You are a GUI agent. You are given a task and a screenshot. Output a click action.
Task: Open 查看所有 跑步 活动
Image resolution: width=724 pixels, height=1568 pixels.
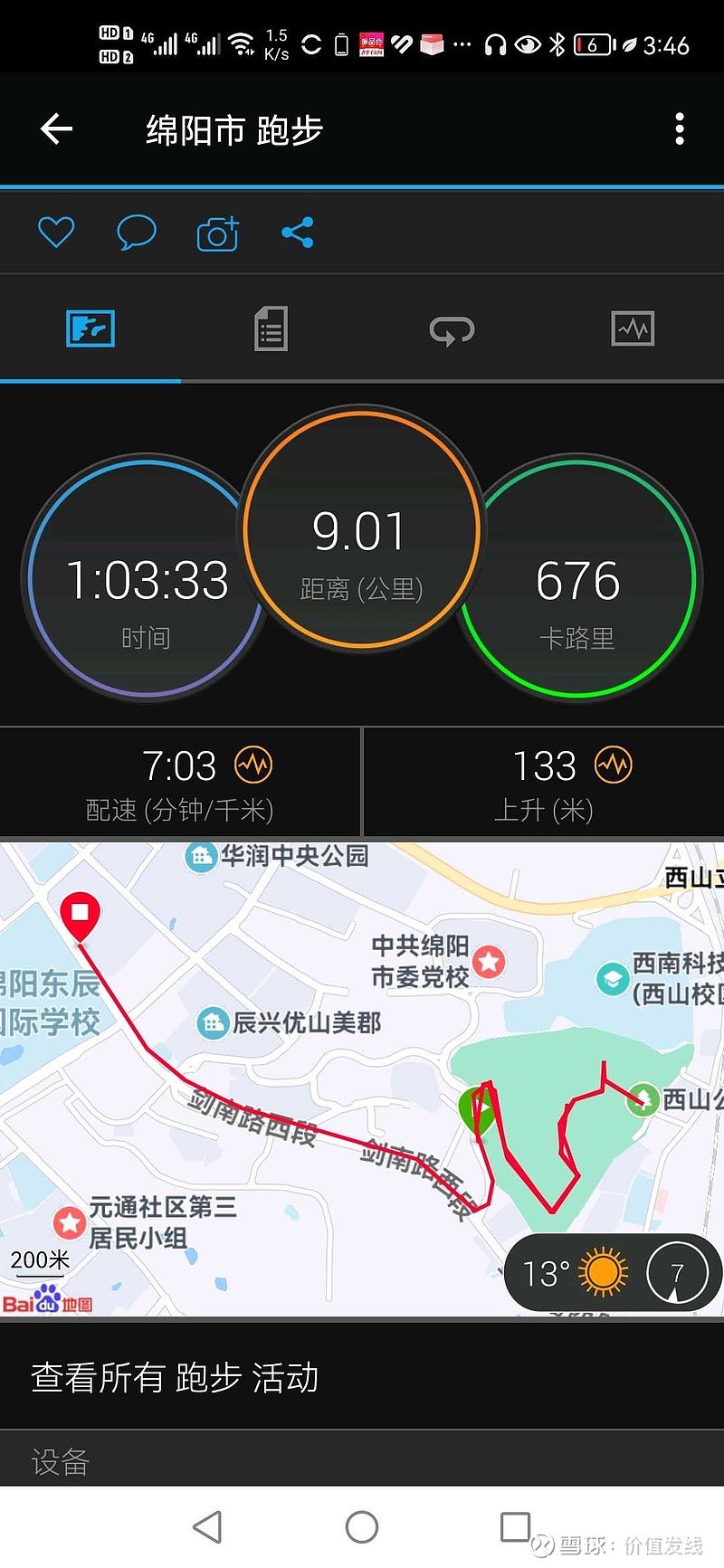pyautogui.click(x=362, y=1377)
